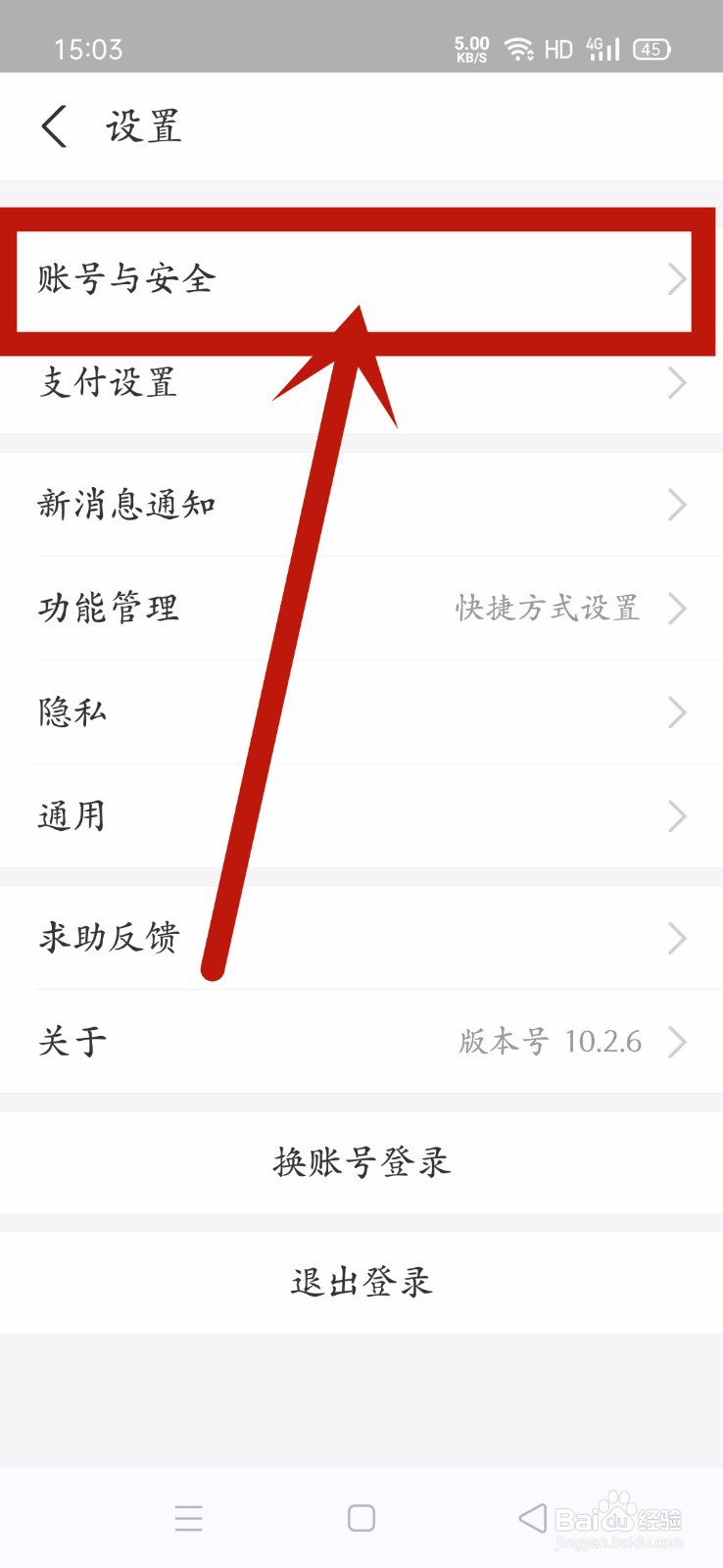Image resolution: width=723 pixels, height=1568 pixels.
Task: Tap the HD icon in the status bar
Action: click(558, 47)
